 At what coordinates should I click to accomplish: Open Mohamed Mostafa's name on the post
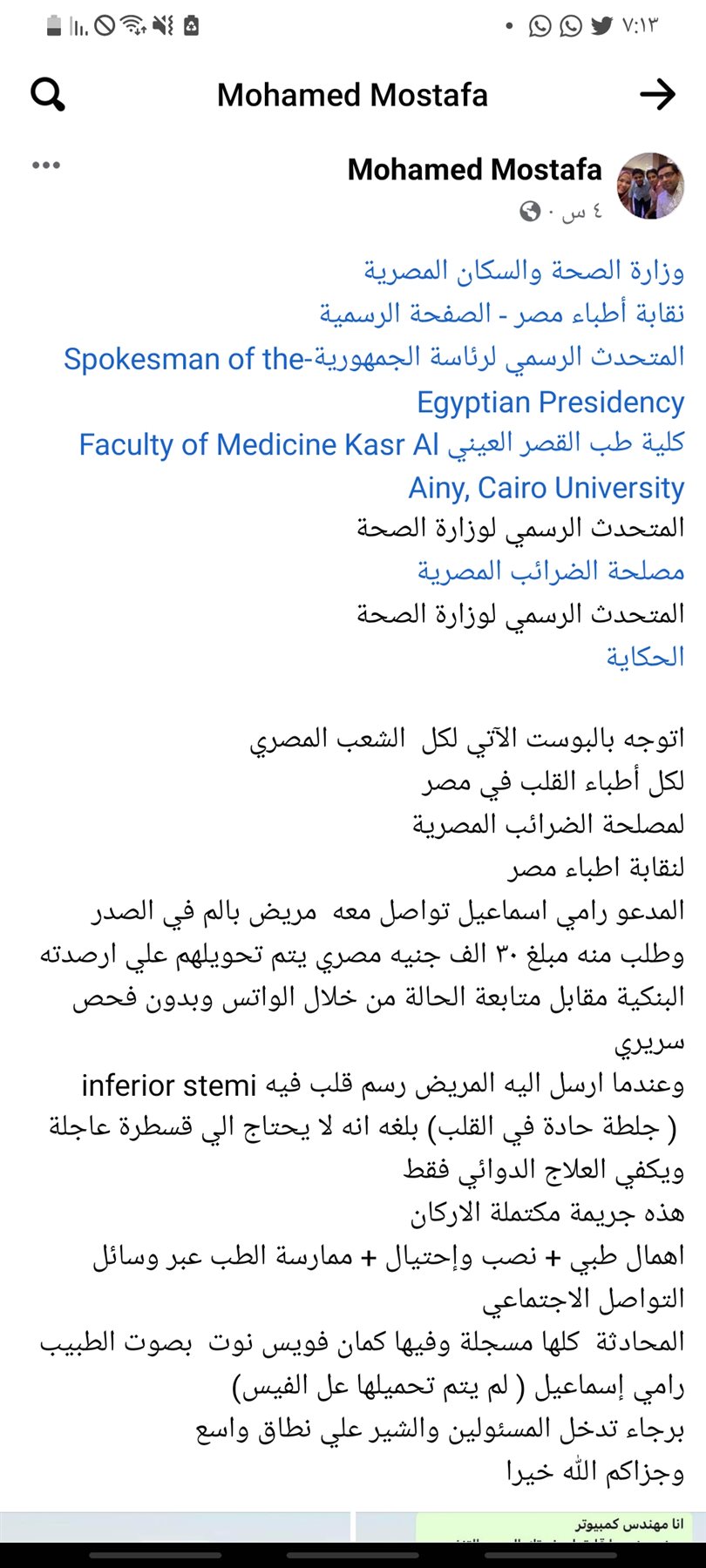pyautogui.click(x=474, y=169)
